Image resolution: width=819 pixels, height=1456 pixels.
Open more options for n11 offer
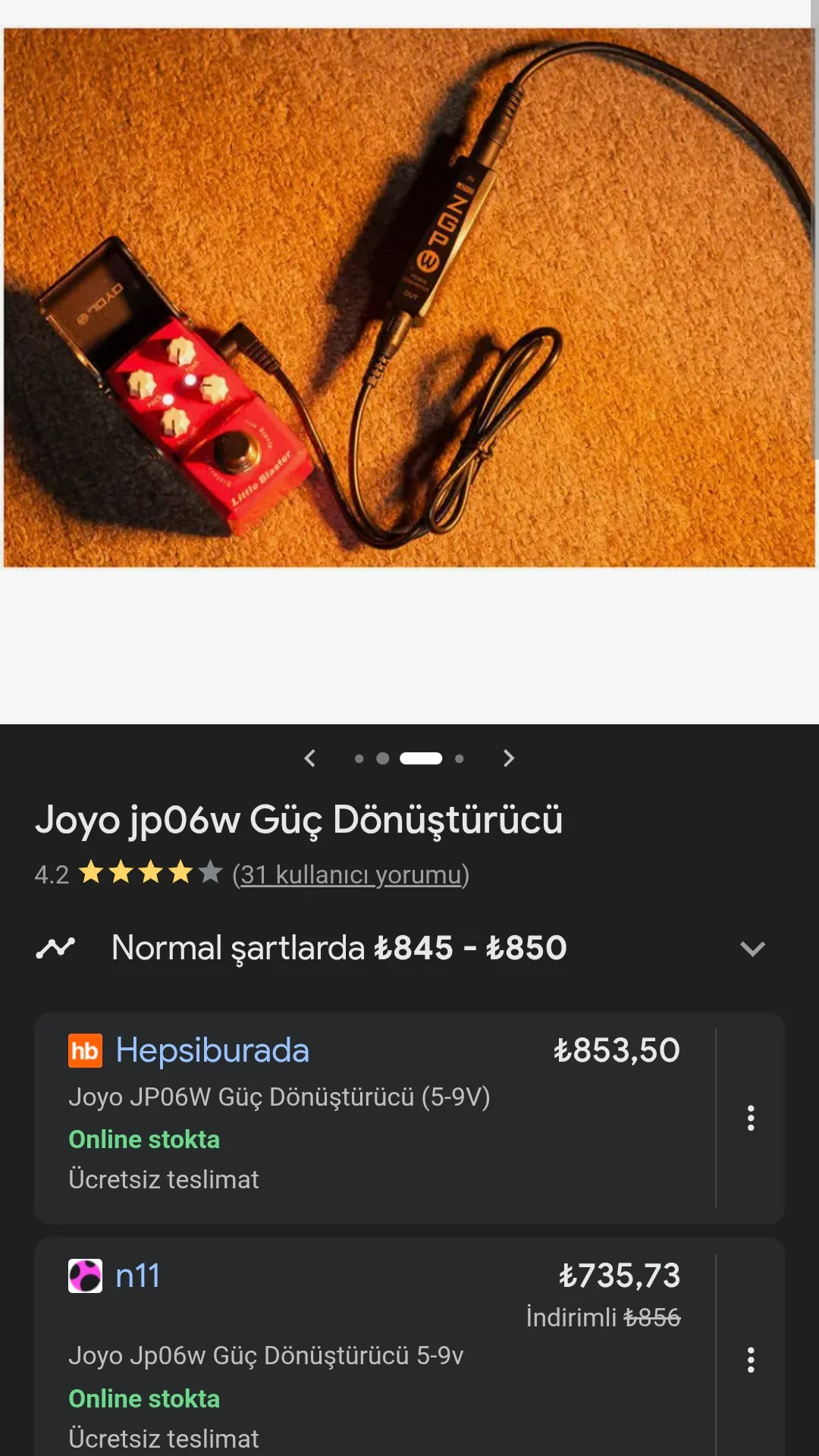coord(751,1360)
